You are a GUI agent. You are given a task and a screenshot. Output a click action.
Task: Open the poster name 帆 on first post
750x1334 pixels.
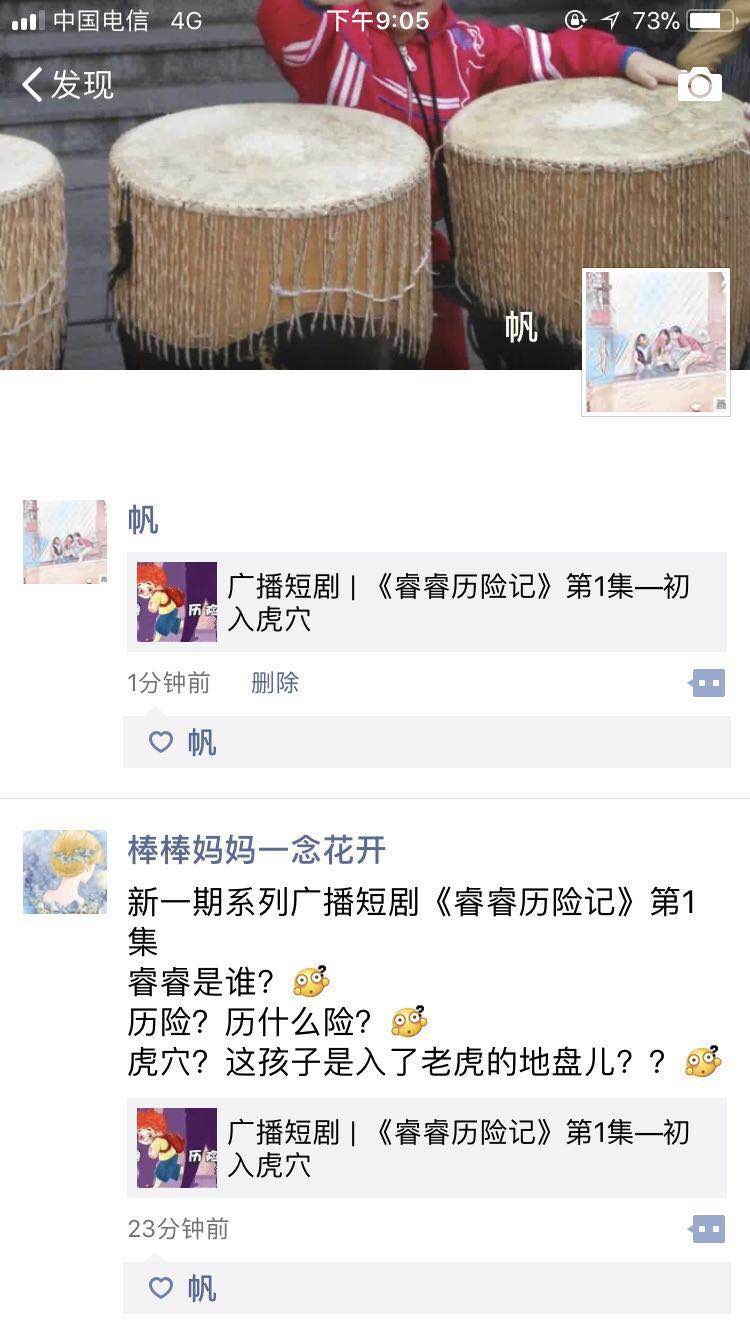point(143,521)
